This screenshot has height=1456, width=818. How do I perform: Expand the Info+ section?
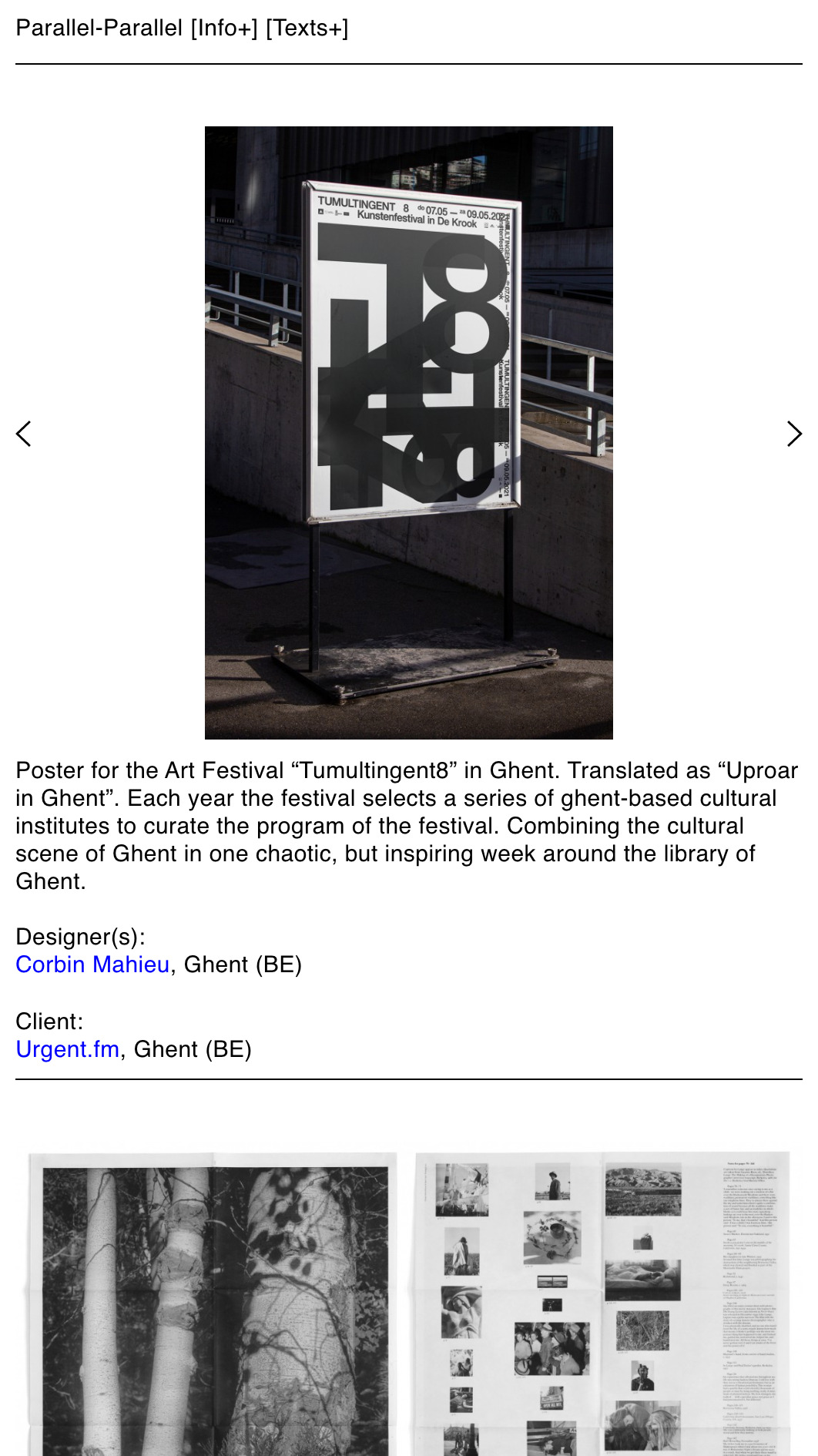[224, 29]
